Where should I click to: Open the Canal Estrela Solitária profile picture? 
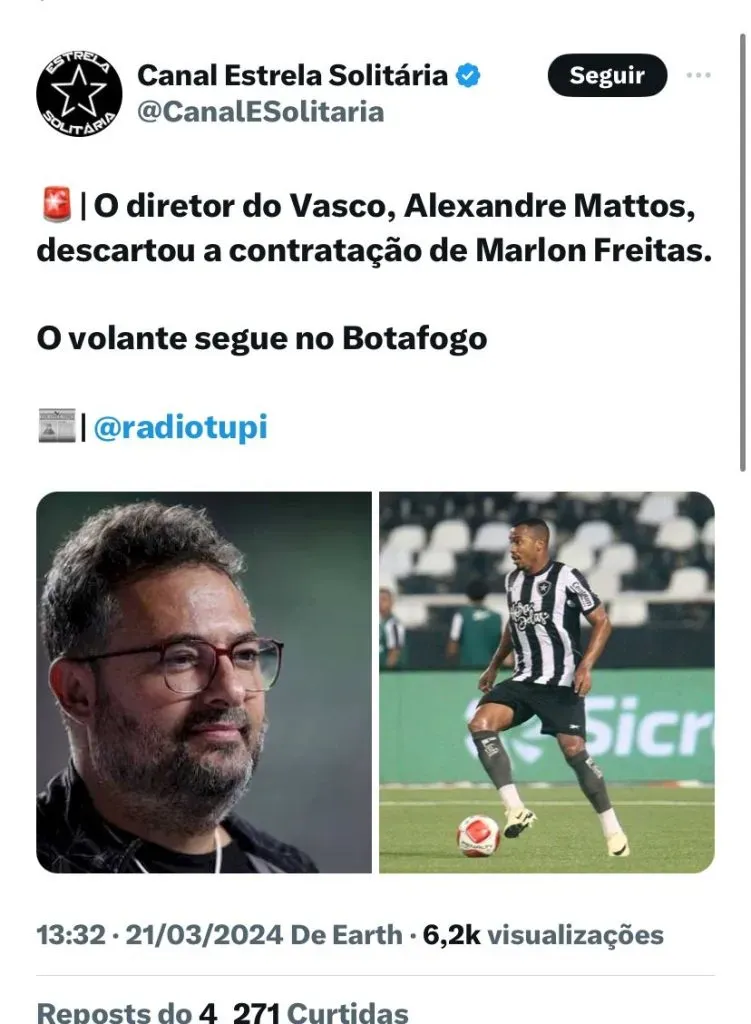[79, 94]
